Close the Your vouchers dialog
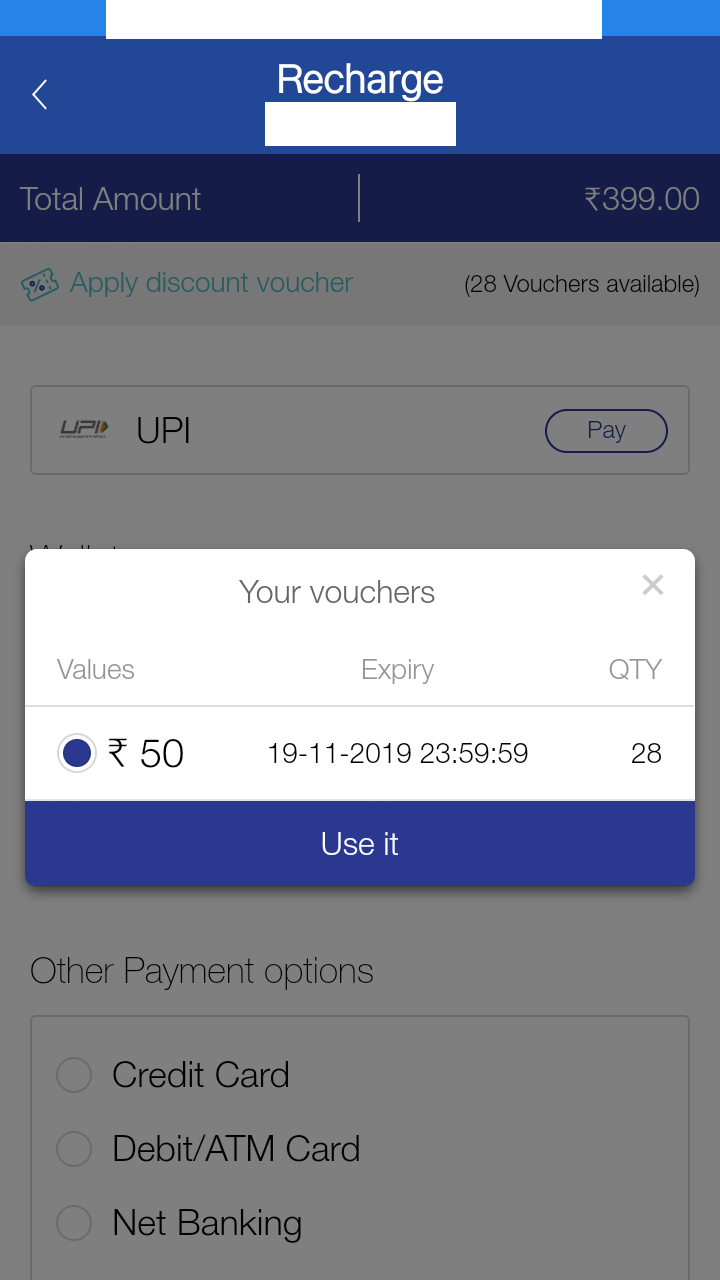720x1280 pixels. 652,585
